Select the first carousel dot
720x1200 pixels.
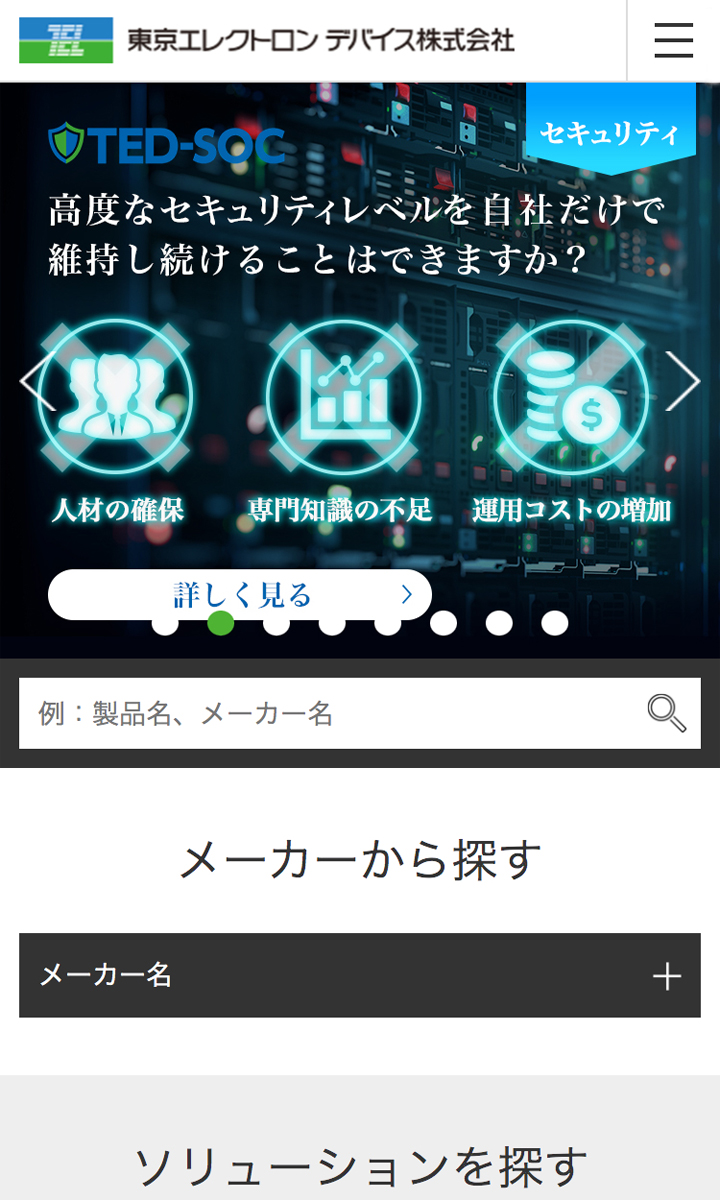coord(165,623)
